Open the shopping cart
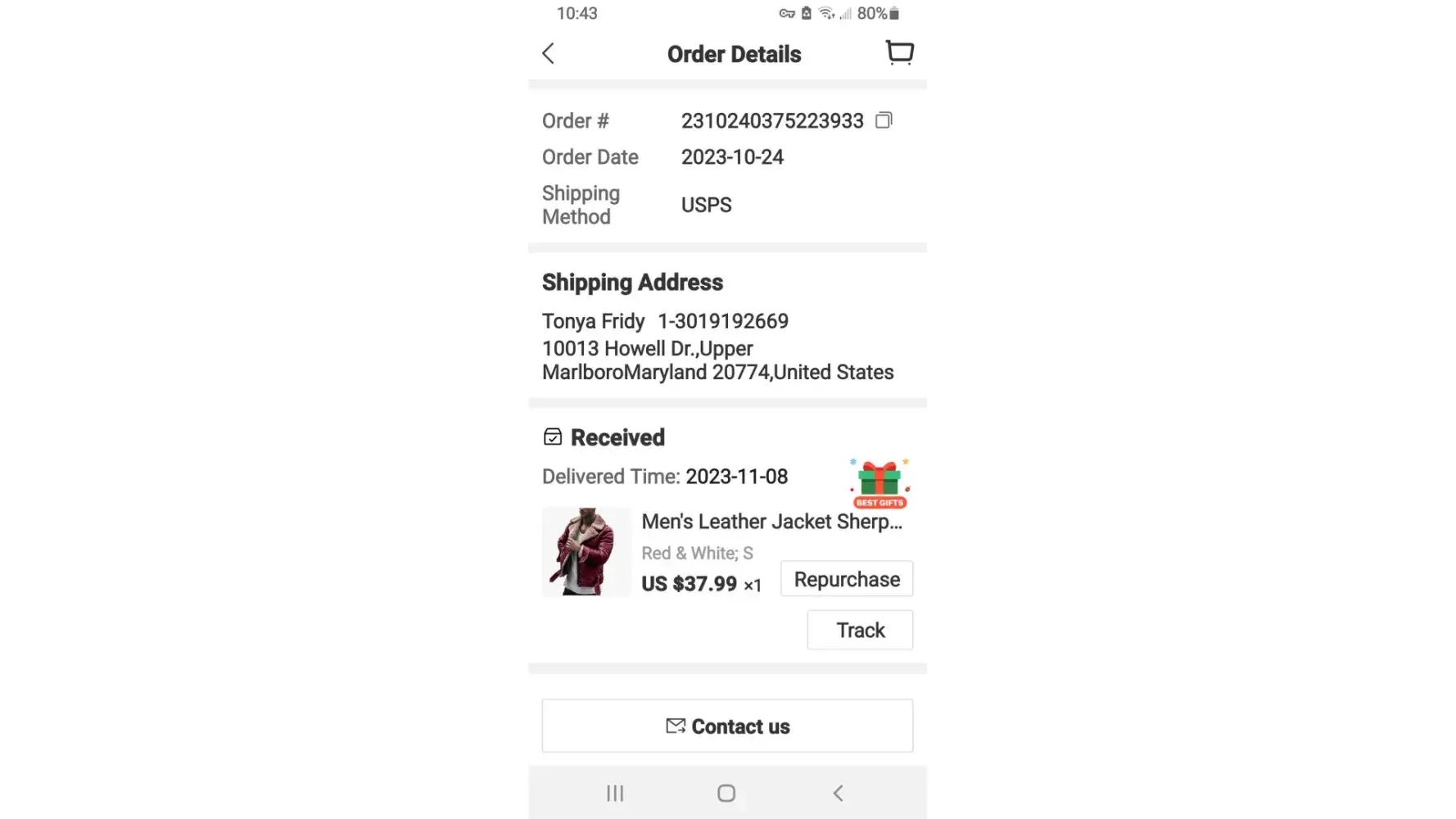The image size is (1456, 819). 899,53
